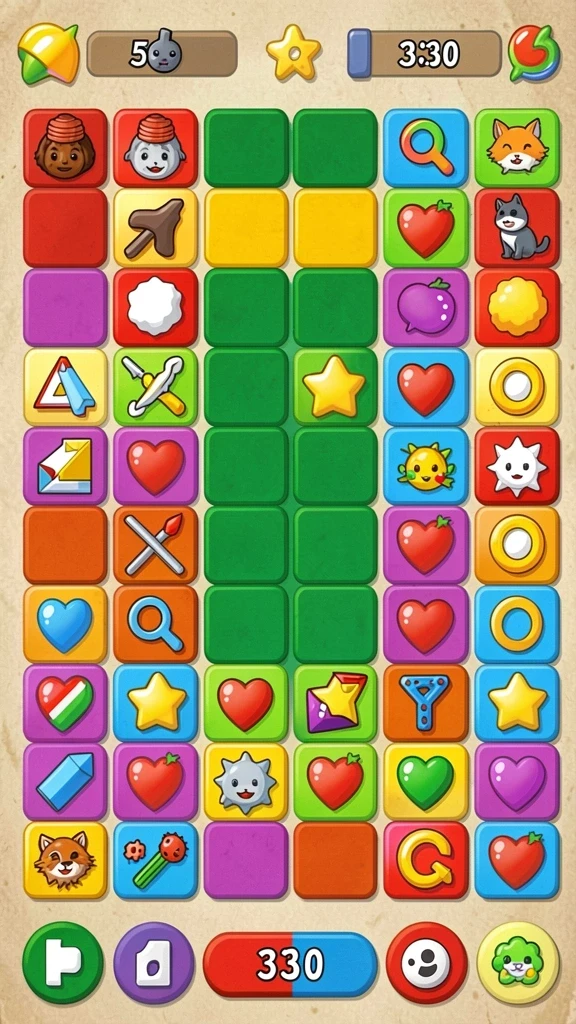Tap the yellow G arrow tile on red
Screen dimensions: 576x1024
click(x=426, y=860)
